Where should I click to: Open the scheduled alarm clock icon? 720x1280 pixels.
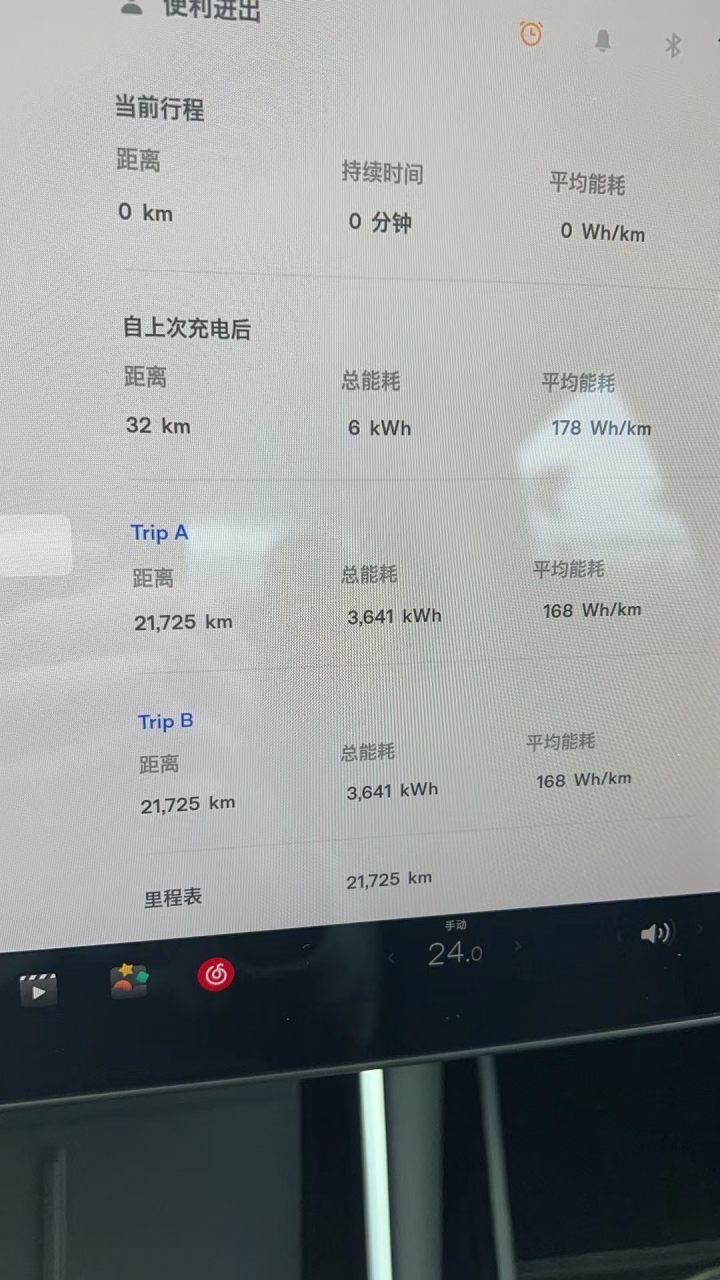(531, 33)
